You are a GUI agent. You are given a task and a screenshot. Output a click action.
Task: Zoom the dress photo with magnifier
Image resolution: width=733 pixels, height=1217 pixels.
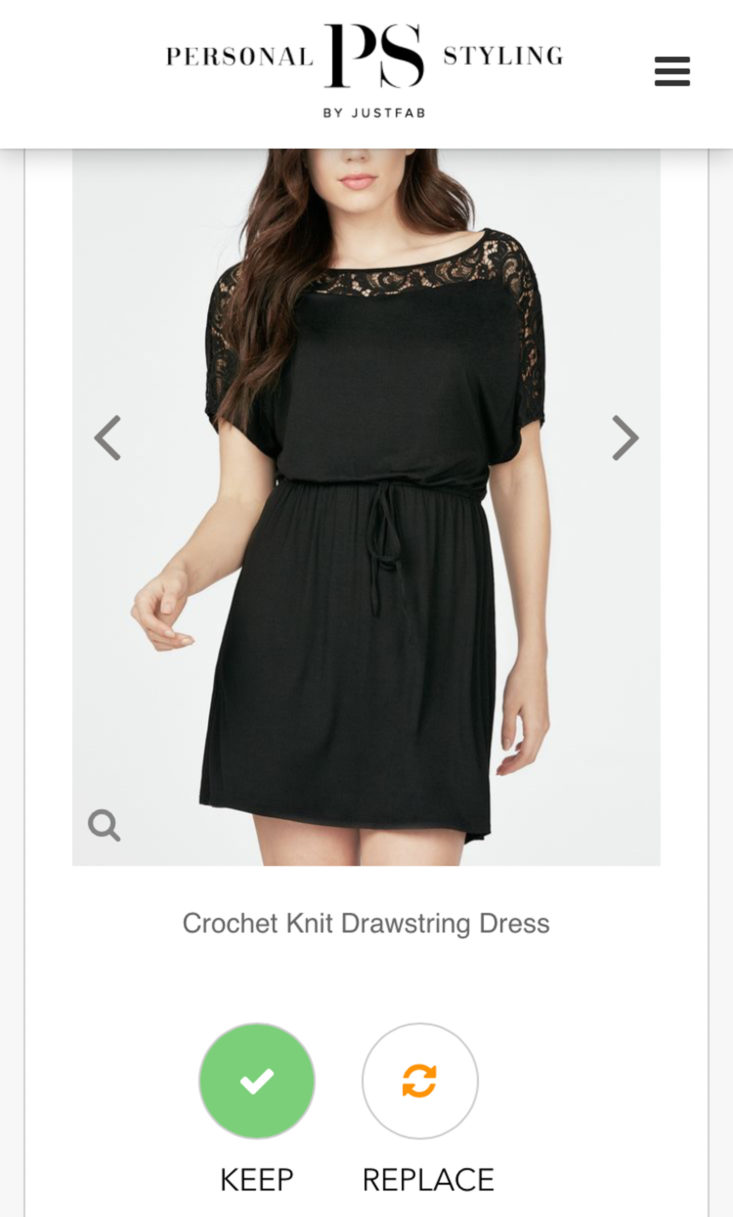[104, 825]
